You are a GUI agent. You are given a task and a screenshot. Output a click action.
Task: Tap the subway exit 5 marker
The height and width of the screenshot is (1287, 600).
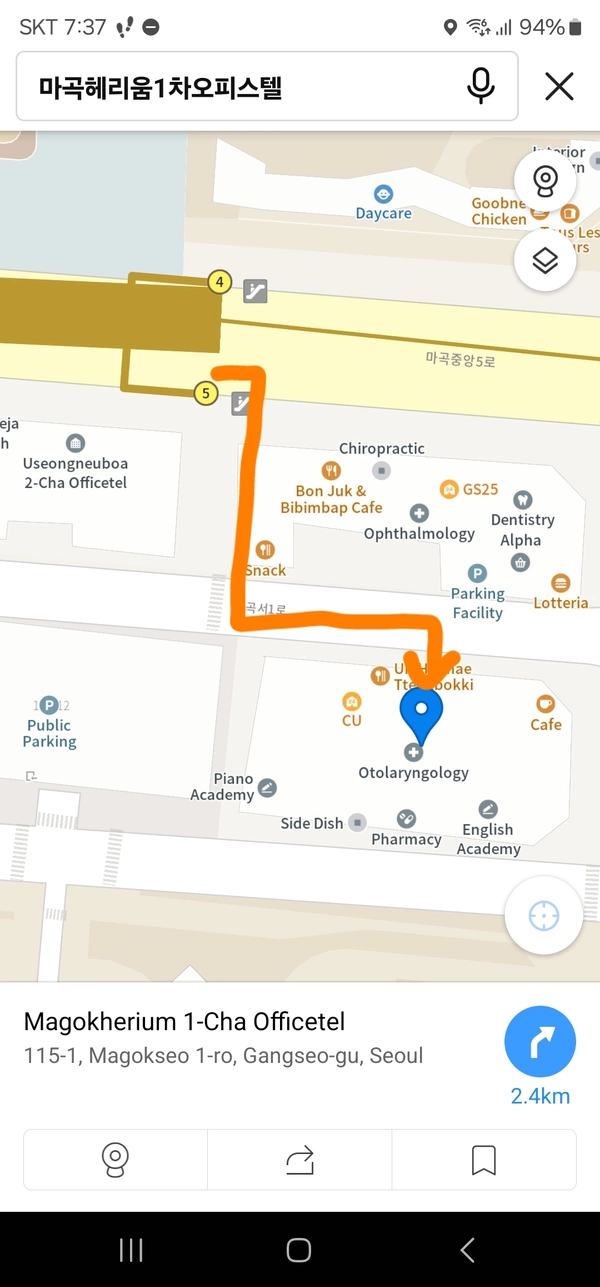tap(205, 394)
